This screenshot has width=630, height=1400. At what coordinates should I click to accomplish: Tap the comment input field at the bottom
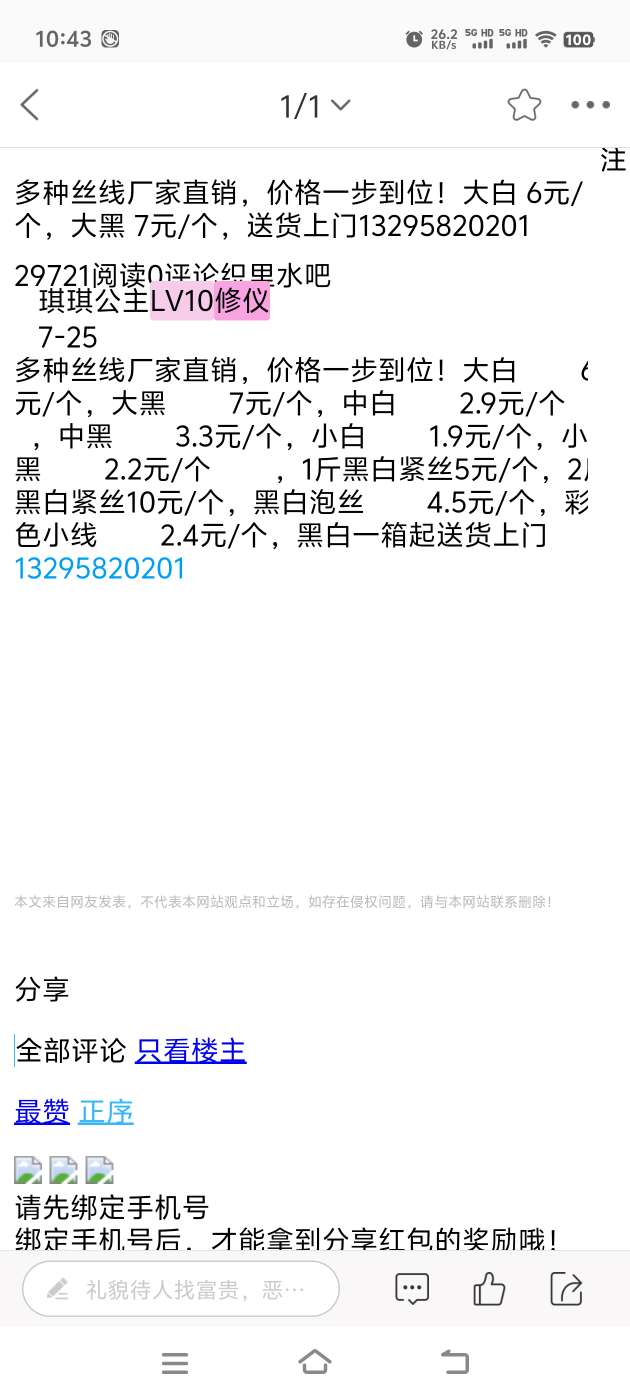pos(180,1289)
